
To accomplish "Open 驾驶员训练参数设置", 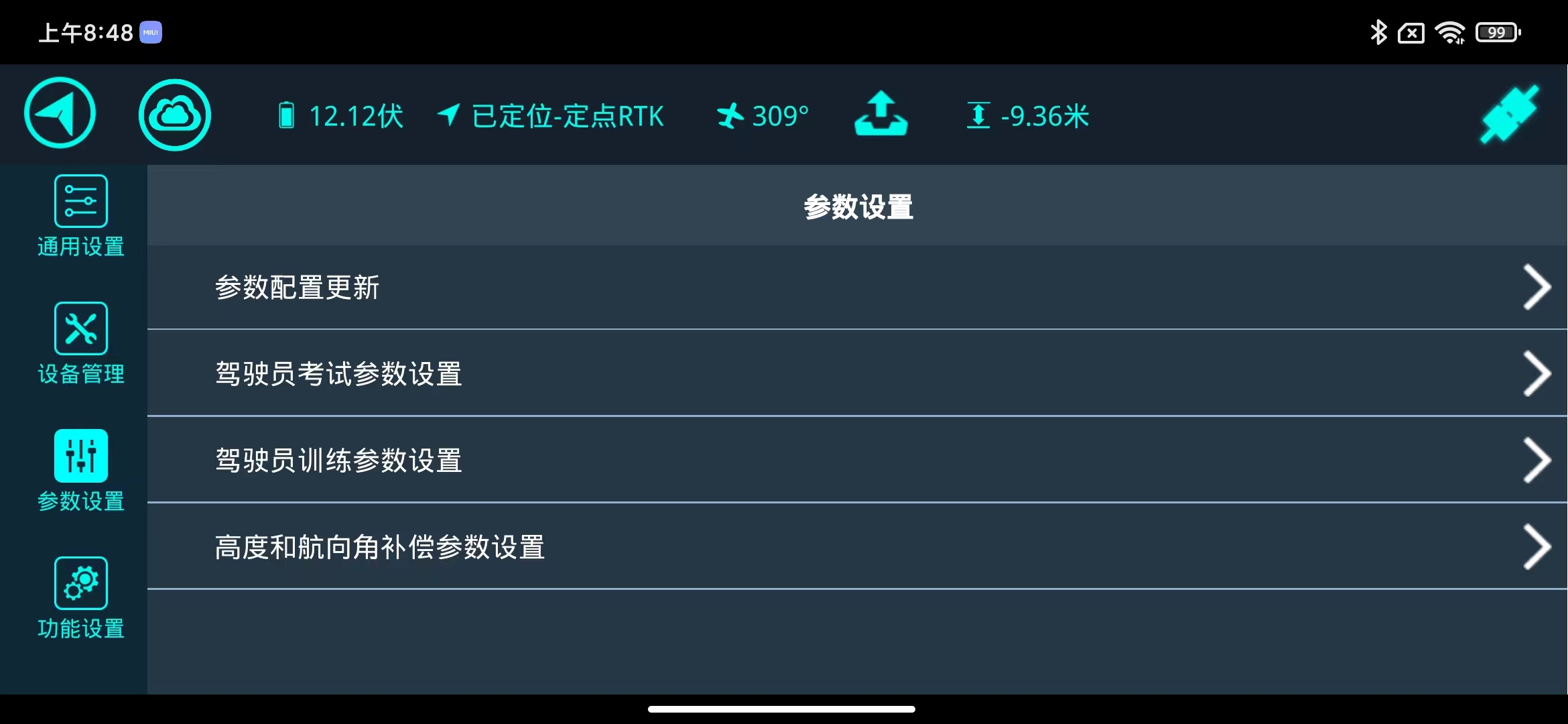I will [856, 460].
